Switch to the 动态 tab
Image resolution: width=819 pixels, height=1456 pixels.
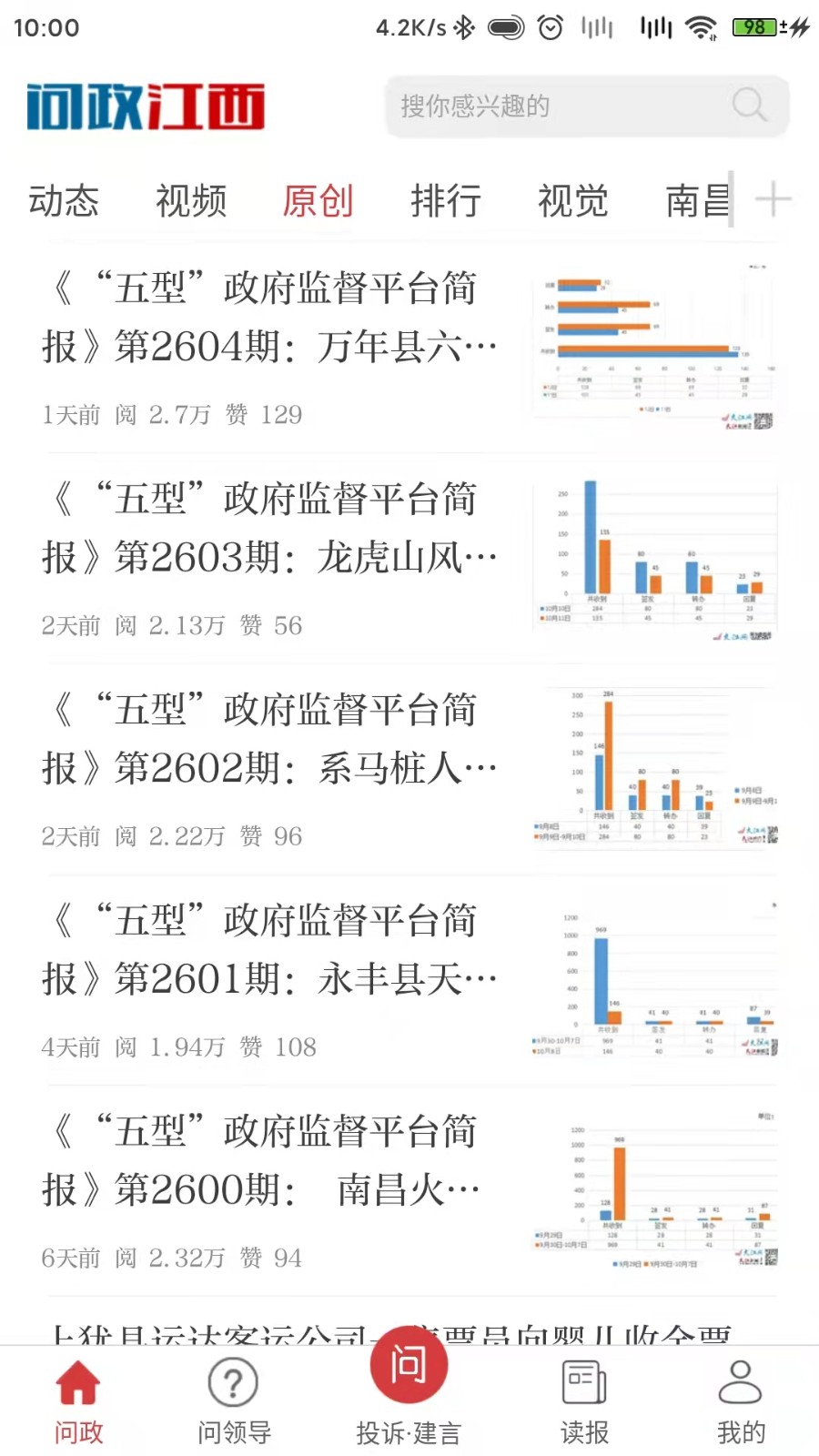[x=64, y=200]
